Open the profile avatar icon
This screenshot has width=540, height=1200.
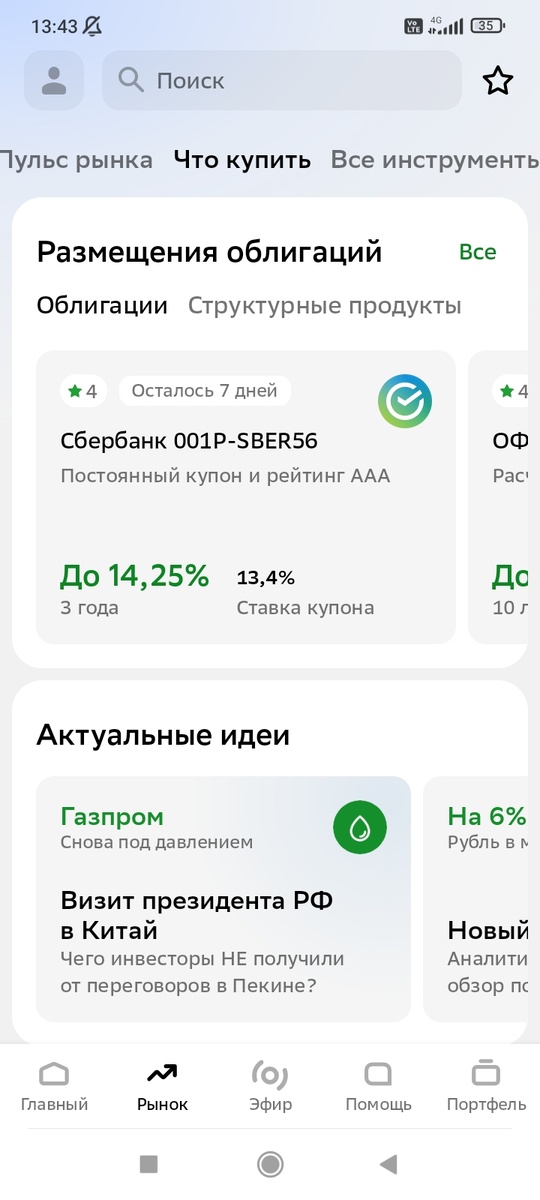tap(53, 80)
